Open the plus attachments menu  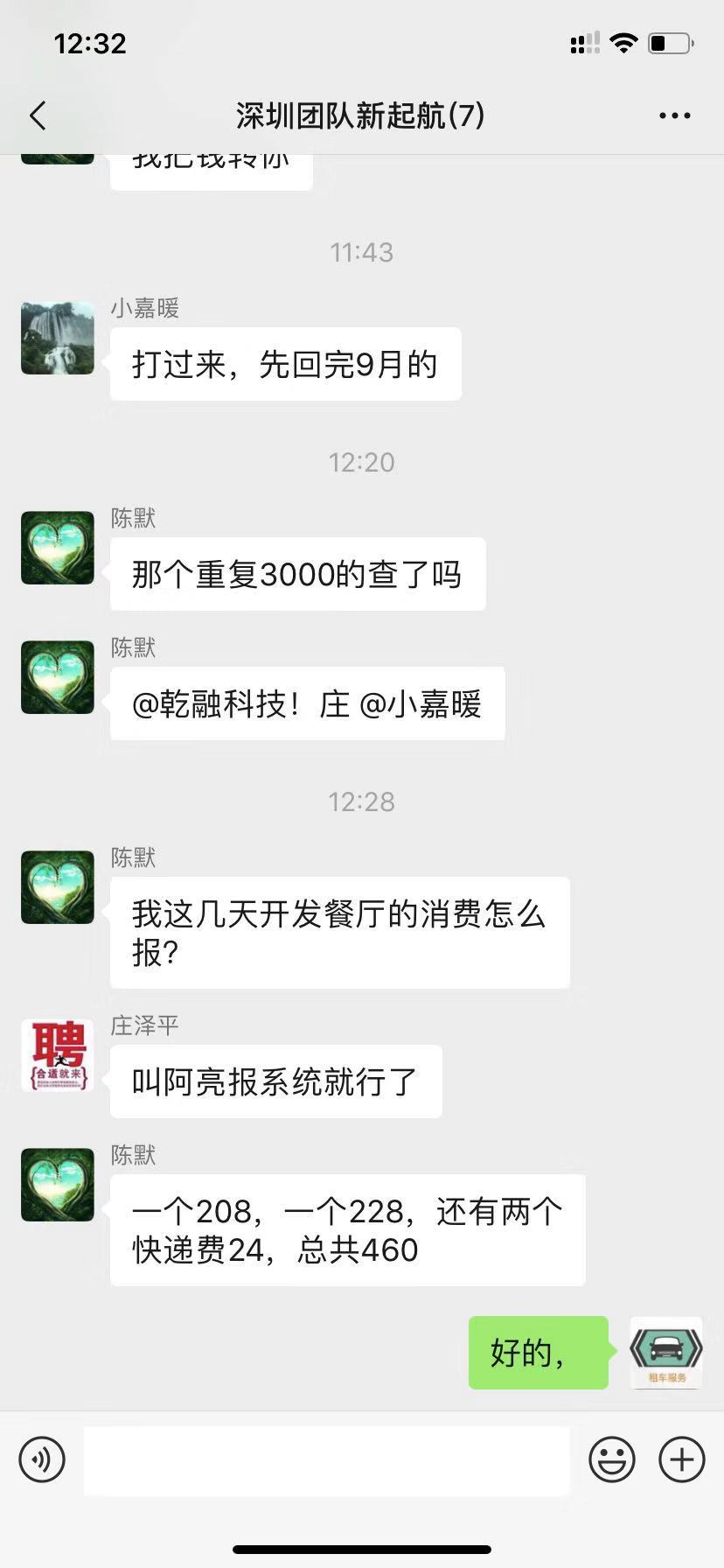tap(682, 1459)
